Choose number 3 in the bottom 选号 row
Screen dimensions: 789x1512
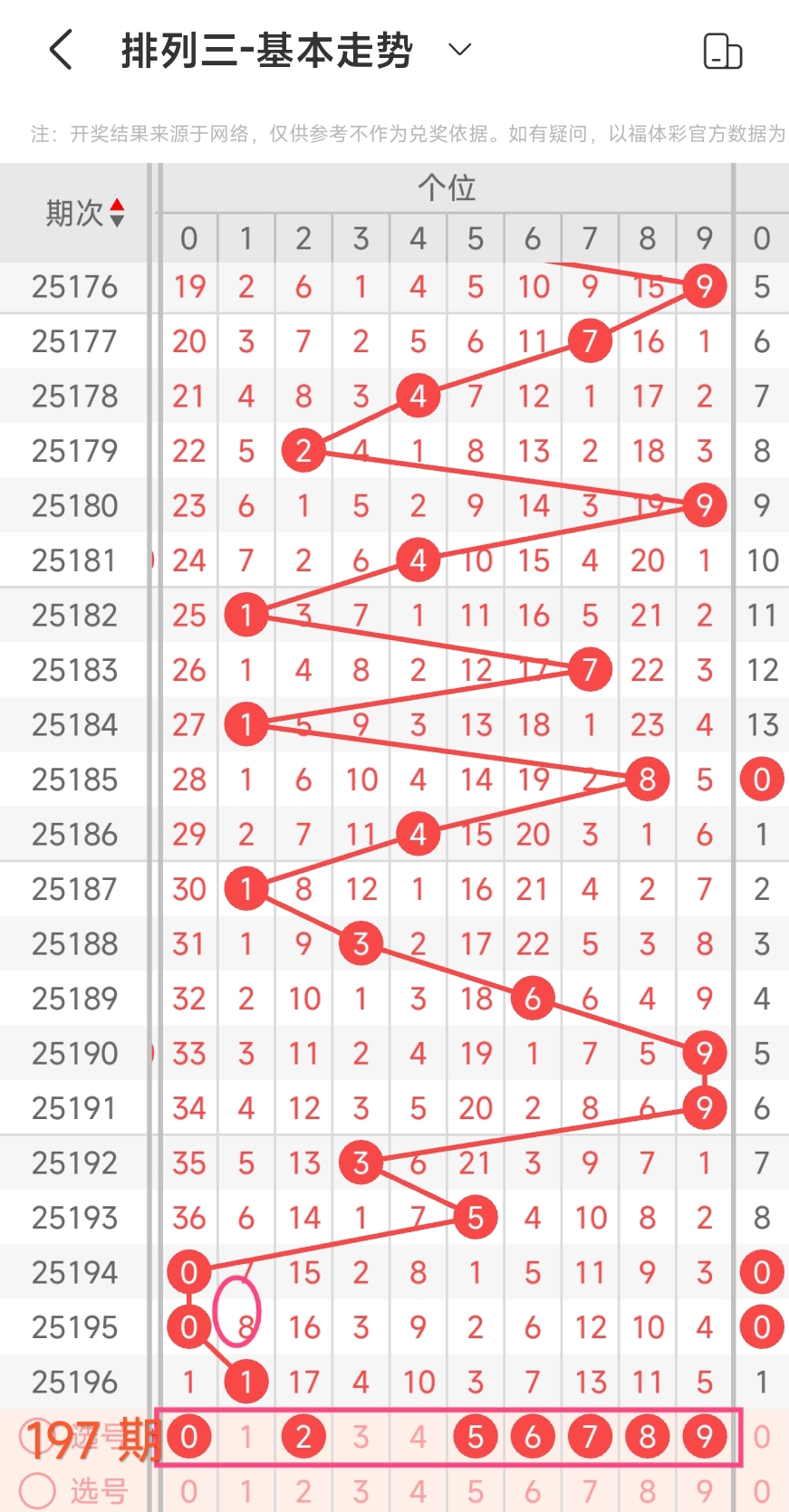tap(361, 1490)
